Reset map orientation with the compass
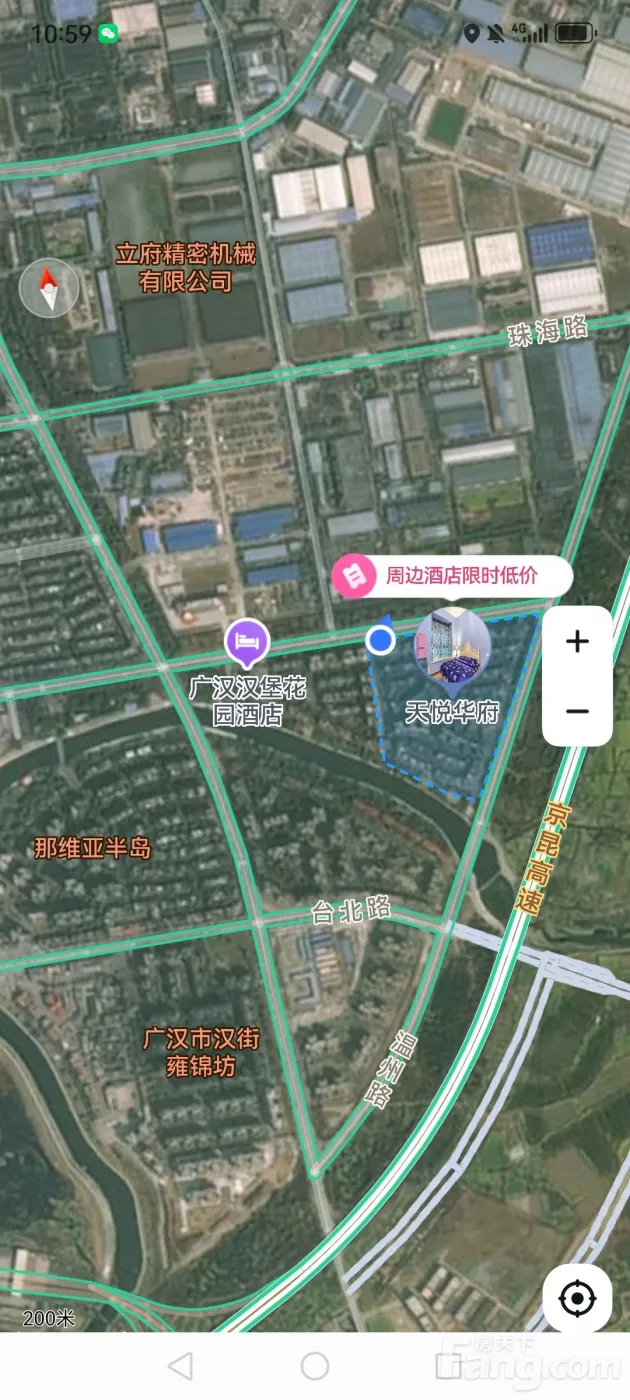This screenshot has width=630, height=1400. coord(49,288)
